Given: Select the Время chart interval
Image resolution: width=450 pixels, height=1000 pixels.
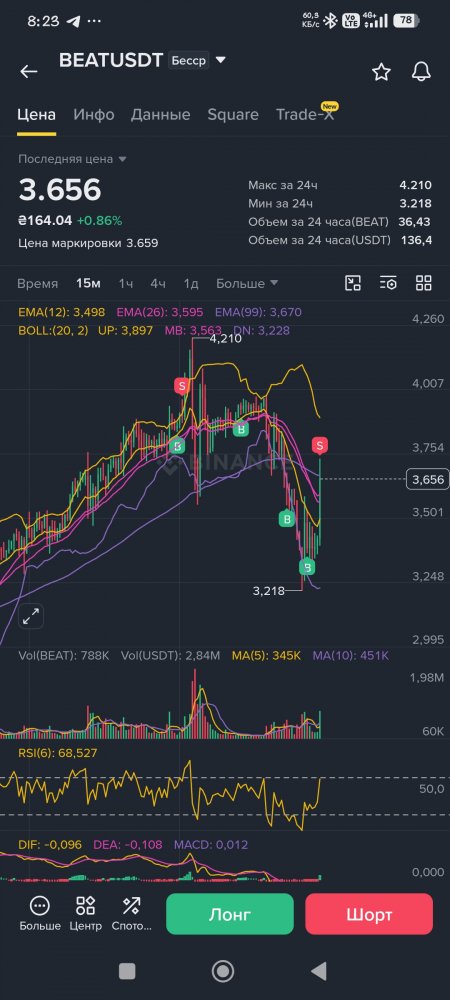Looking at the screenshot, I should tap(38, 283).
